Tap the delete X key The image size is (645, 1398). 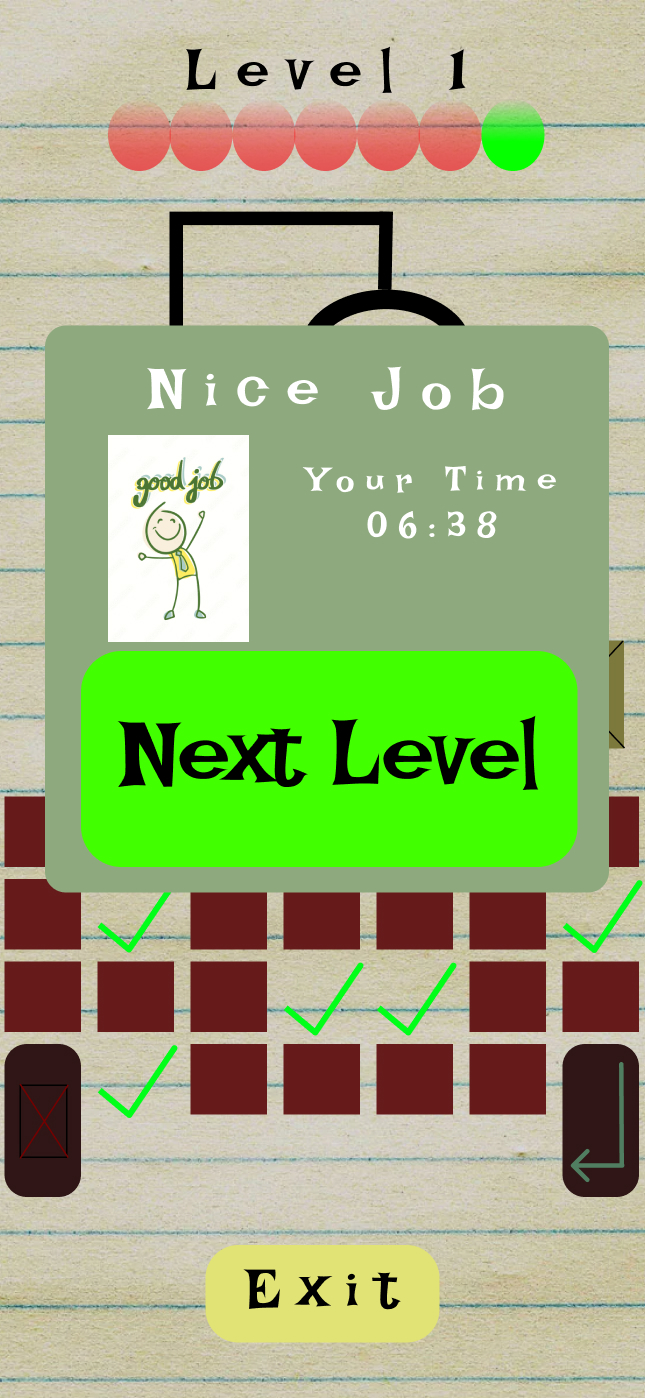coord(43,1121)
